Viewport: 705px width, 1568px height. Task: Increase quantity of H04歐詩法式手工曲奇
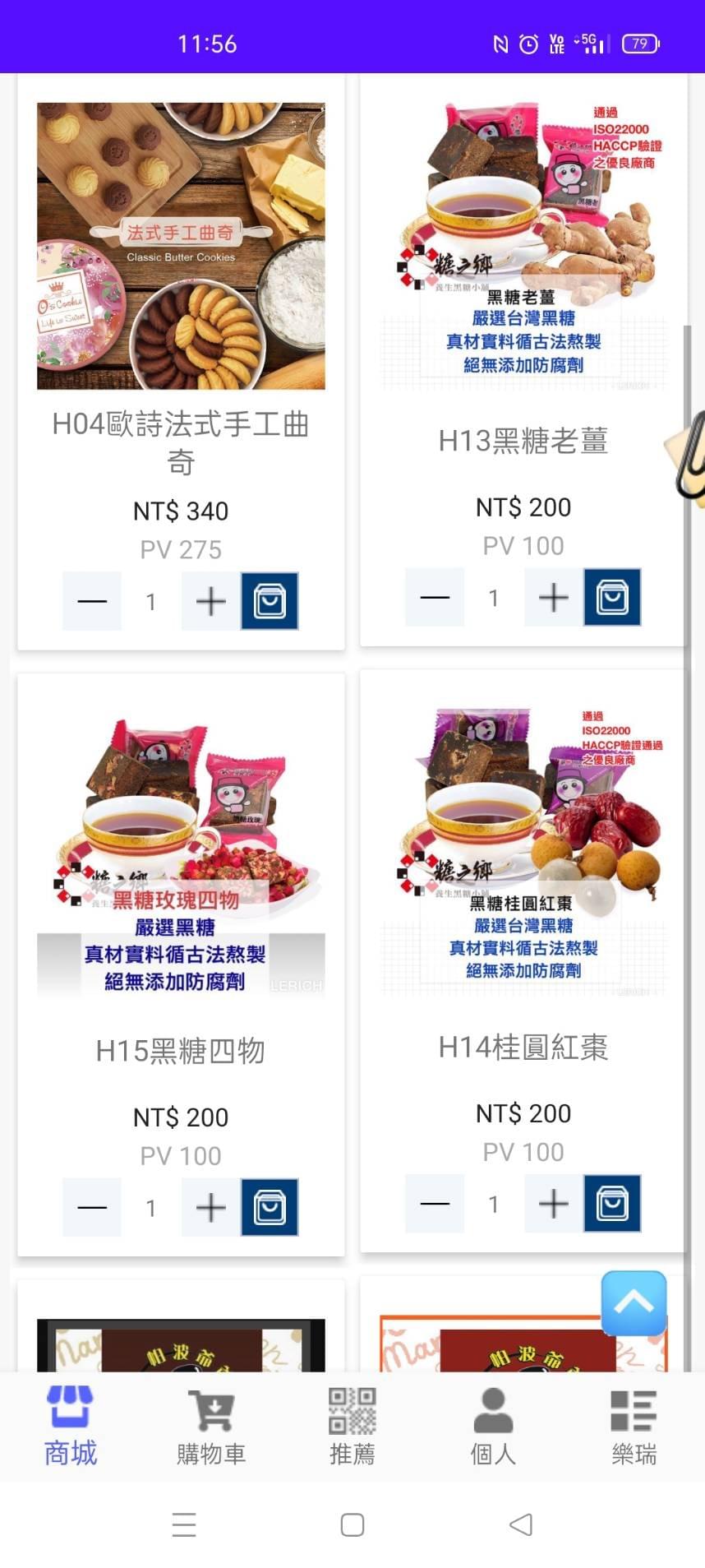(211, 601)
